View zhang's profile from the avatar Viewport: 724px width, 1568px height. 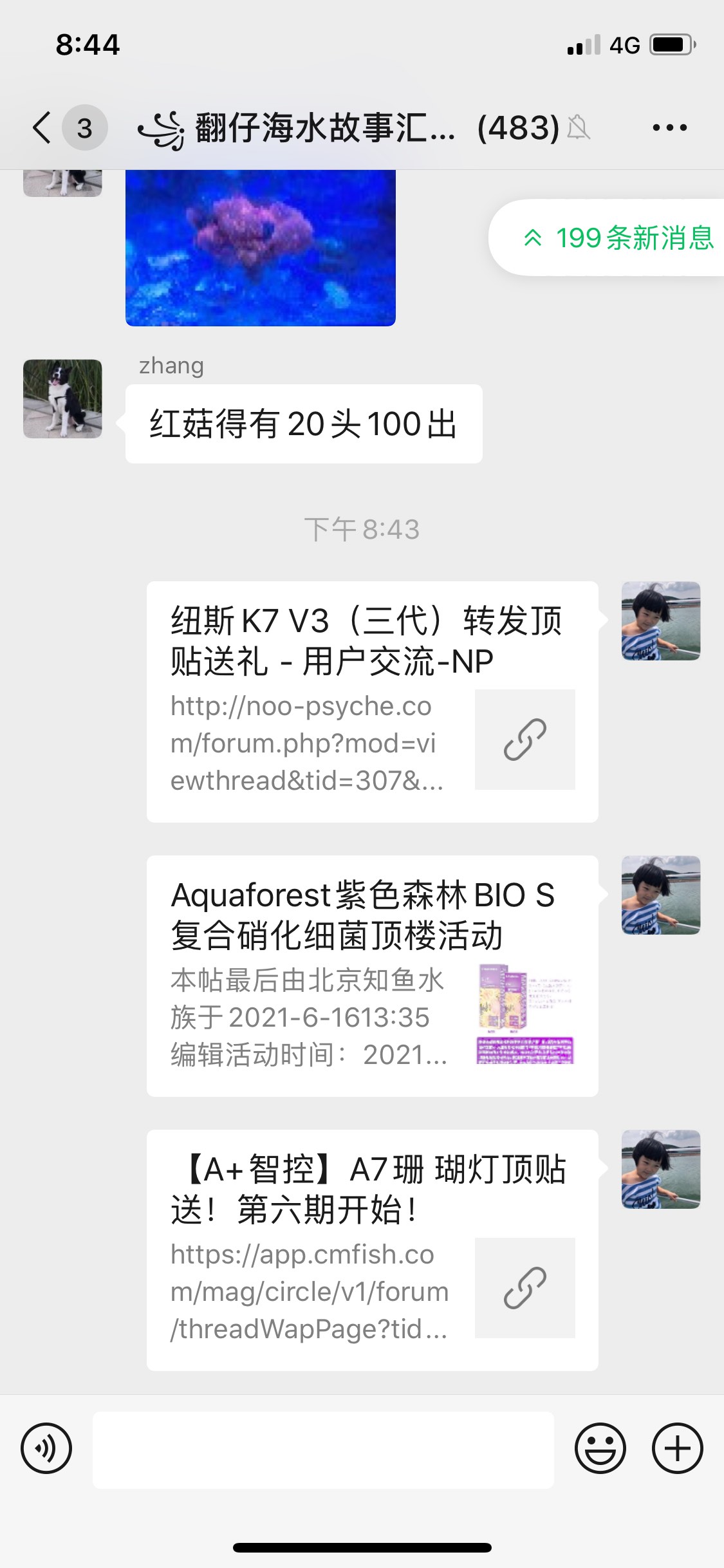click(62, 399)
